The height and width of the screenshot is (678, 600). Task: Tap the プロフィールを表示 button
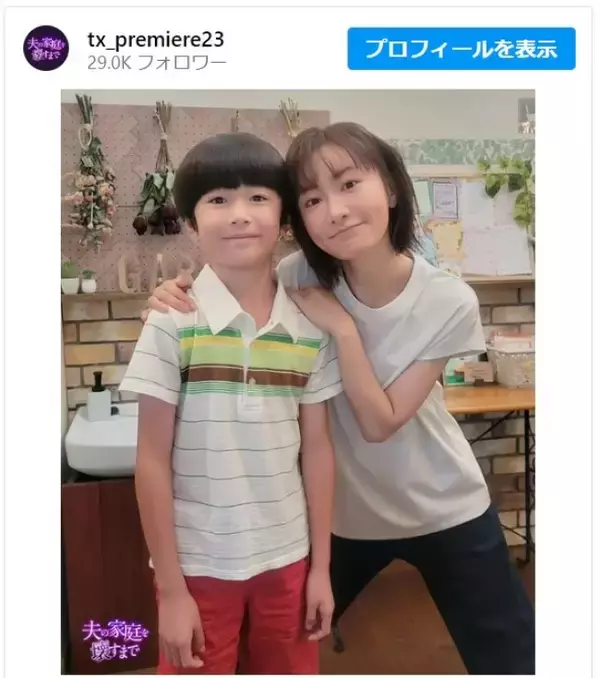click(x=461, y=48)
